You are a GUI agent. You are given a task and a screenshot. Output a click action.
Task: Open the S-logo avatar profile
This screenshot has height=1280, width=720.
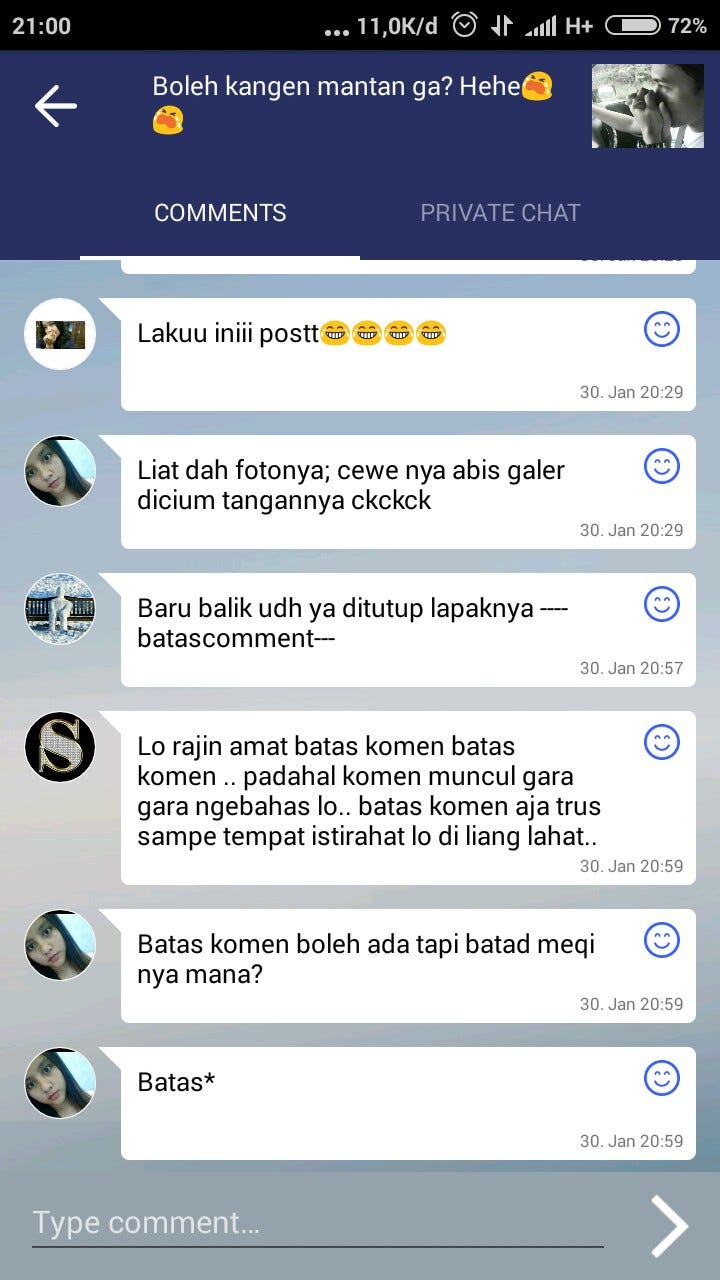click(60, 747)
